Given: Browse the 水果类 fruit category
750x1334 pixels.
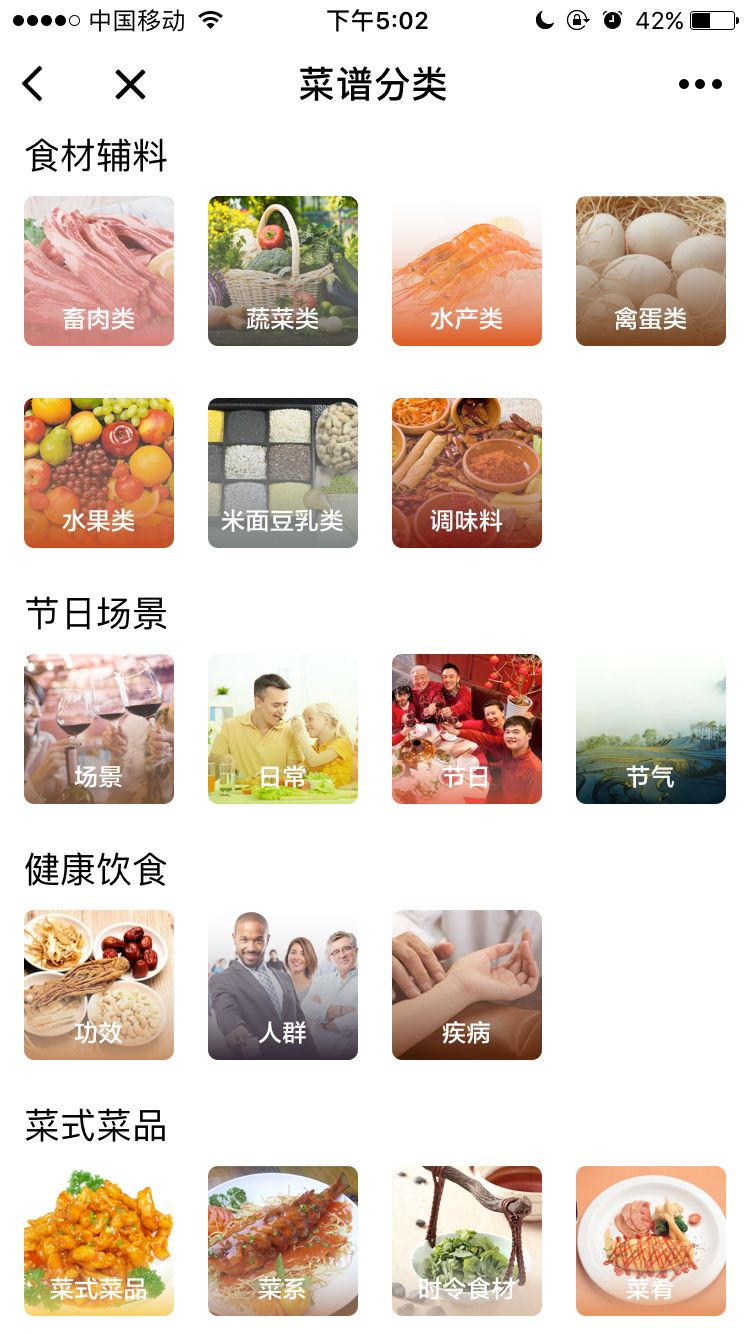Looking at the screenshot, I should [x=99, y=473].
